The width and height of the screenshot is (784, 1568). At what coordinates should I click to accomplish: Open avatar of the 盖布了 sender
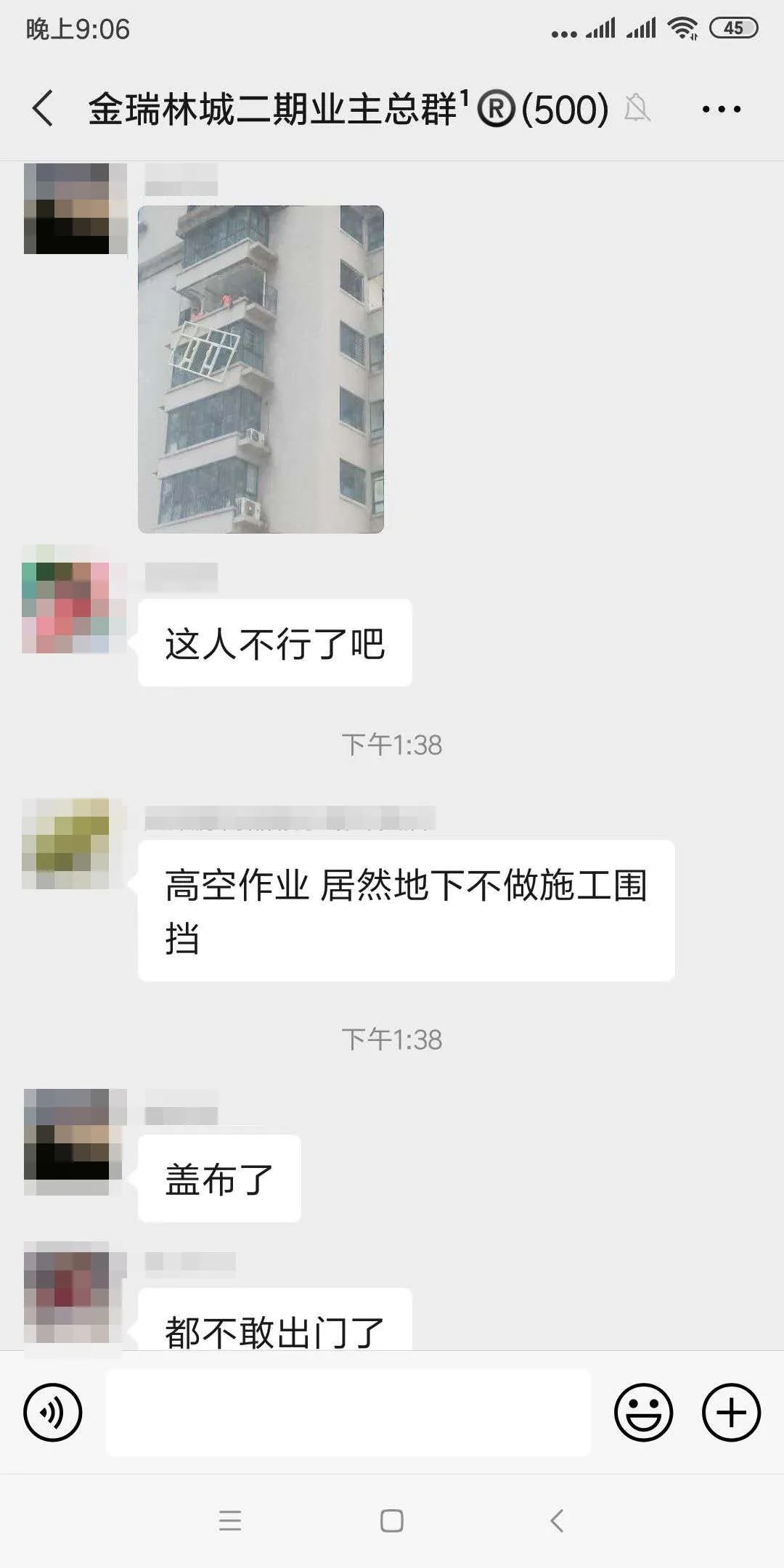click(66, 1134)
